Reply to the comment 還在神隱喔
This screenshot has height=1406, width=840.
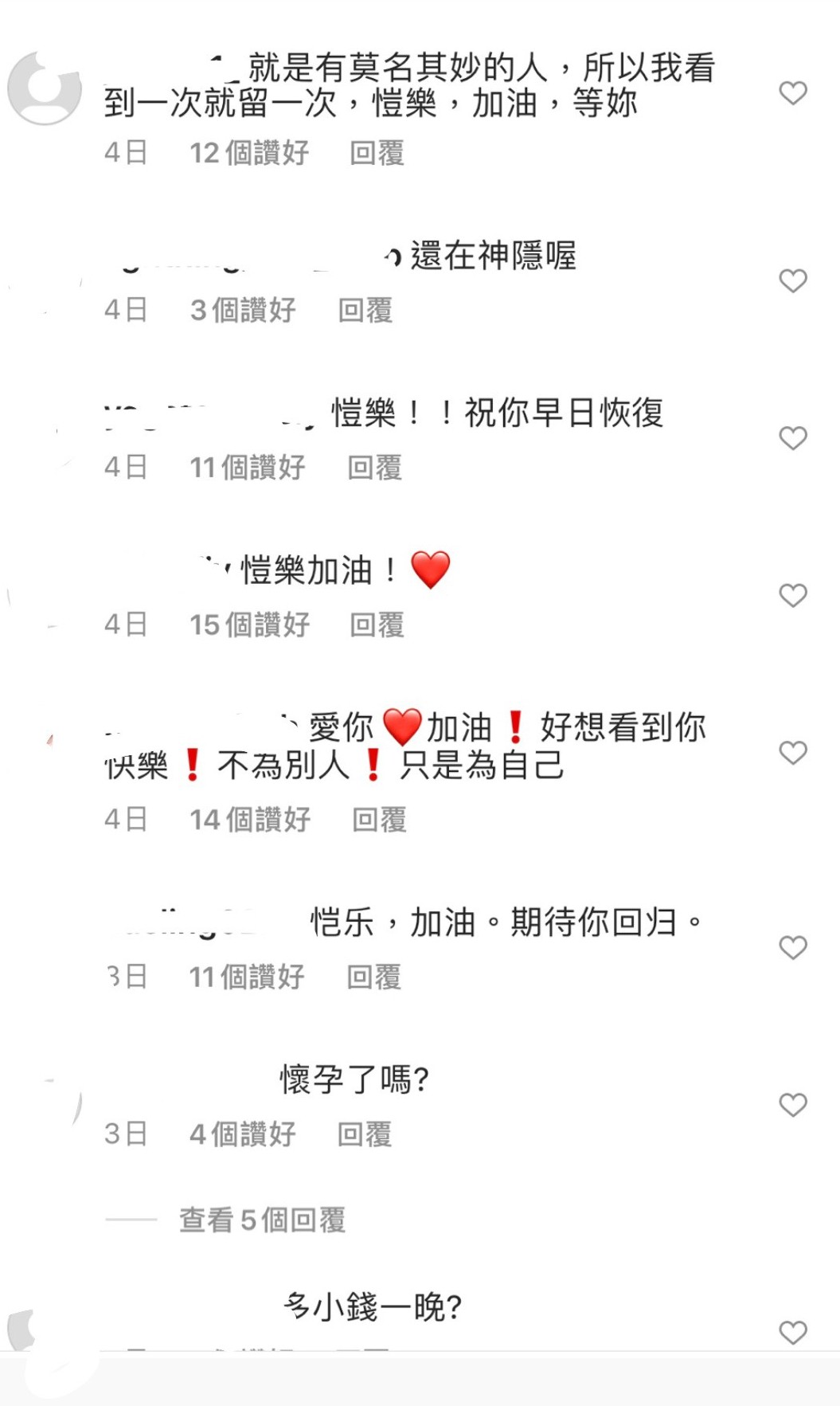(365, 310)
